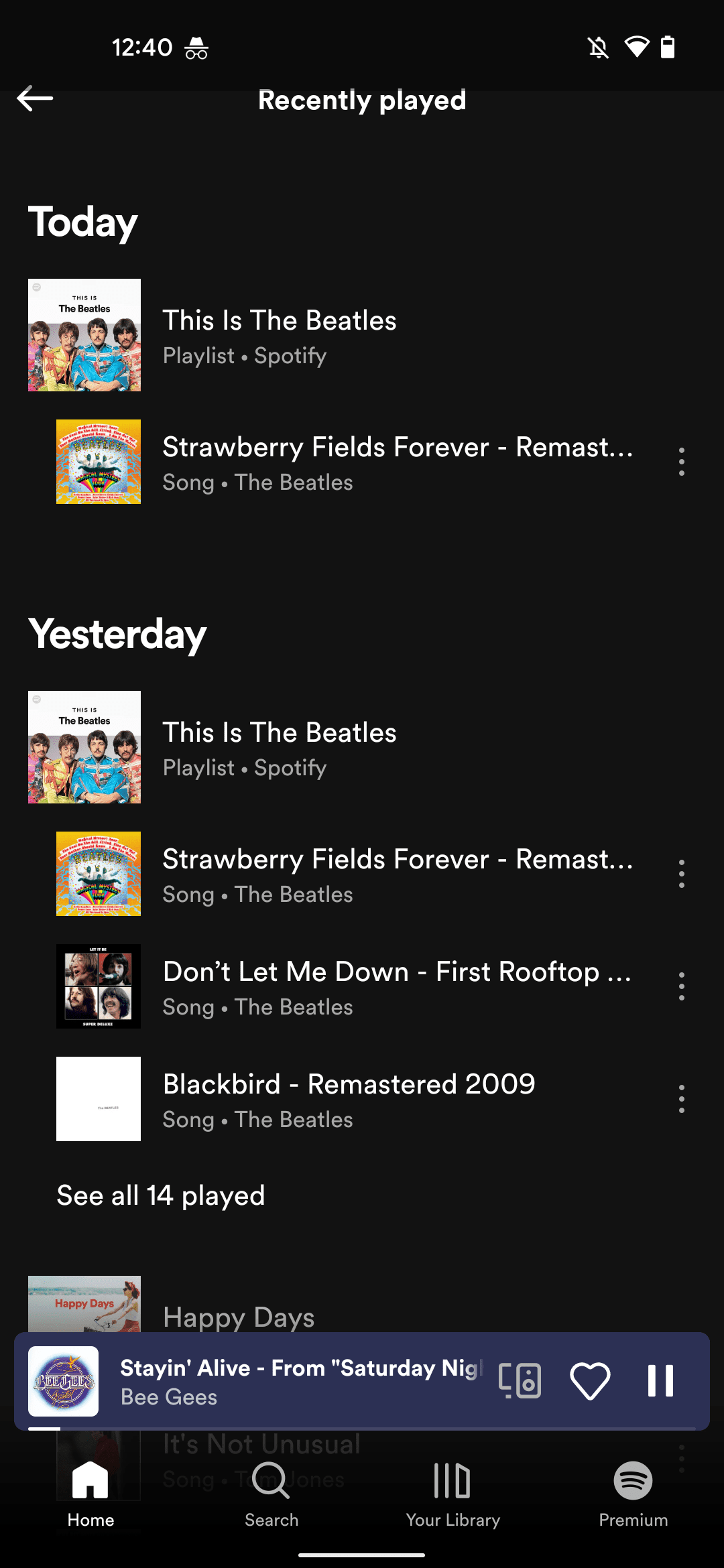This screenshot has width=724, height=1568.
Task: Open the Premium tab
Action: point(633,1494)
